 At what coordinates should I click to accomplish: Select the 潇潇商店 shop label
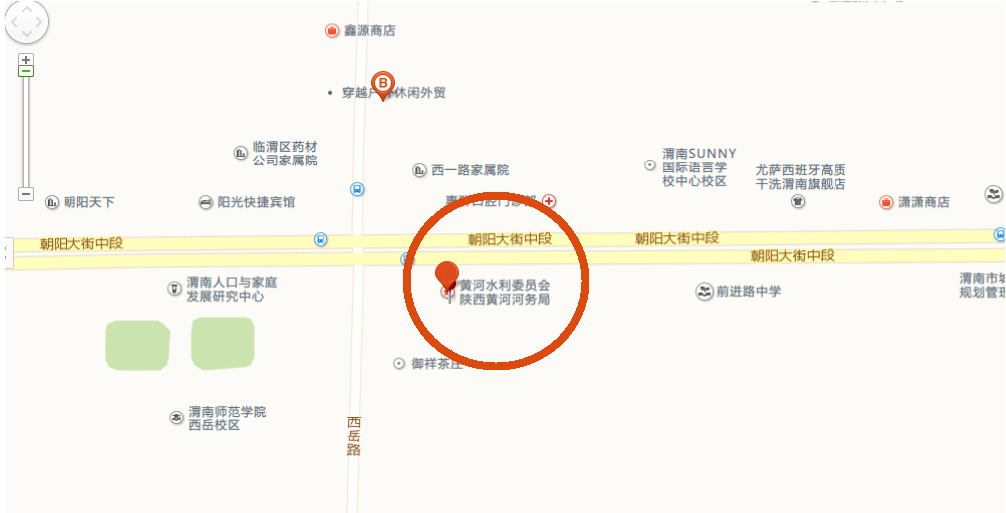point(923,202)
